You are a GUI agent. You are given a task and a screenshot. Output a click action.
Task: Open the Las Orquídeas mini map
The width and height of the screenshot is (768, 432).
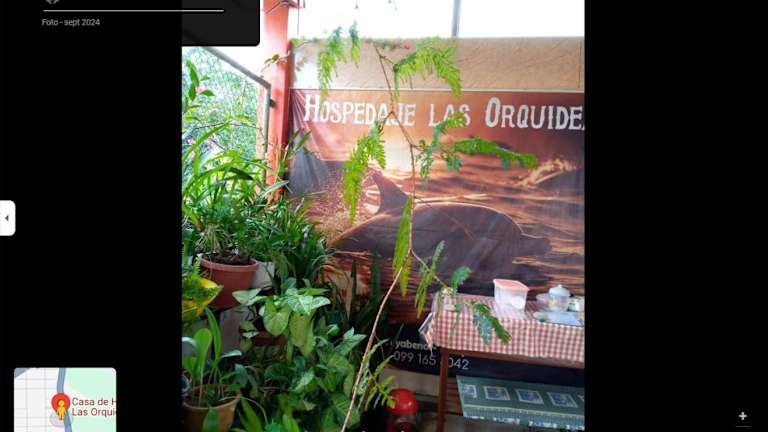pos(65,400)
